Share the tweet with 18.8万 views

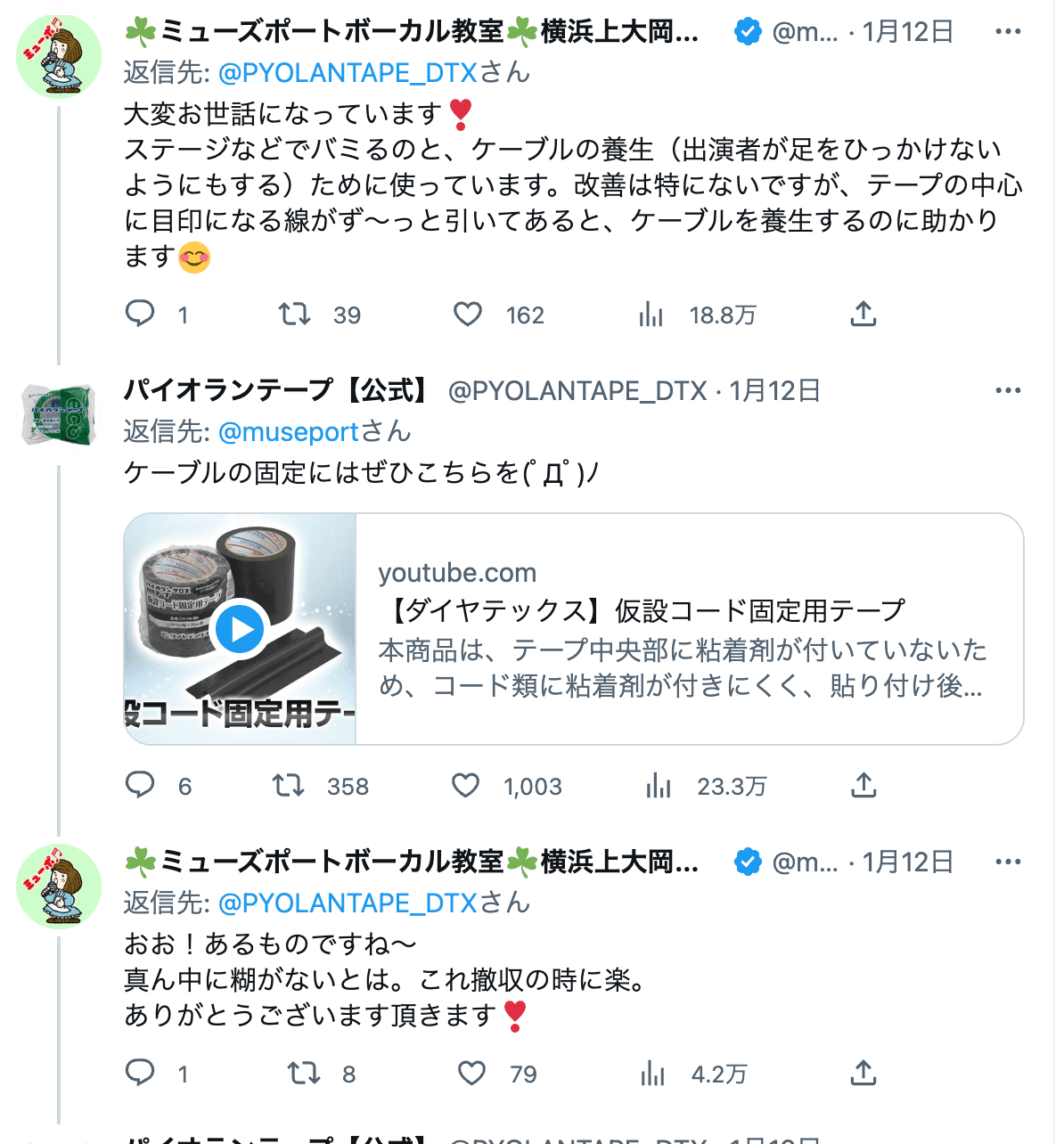(863, 315)
